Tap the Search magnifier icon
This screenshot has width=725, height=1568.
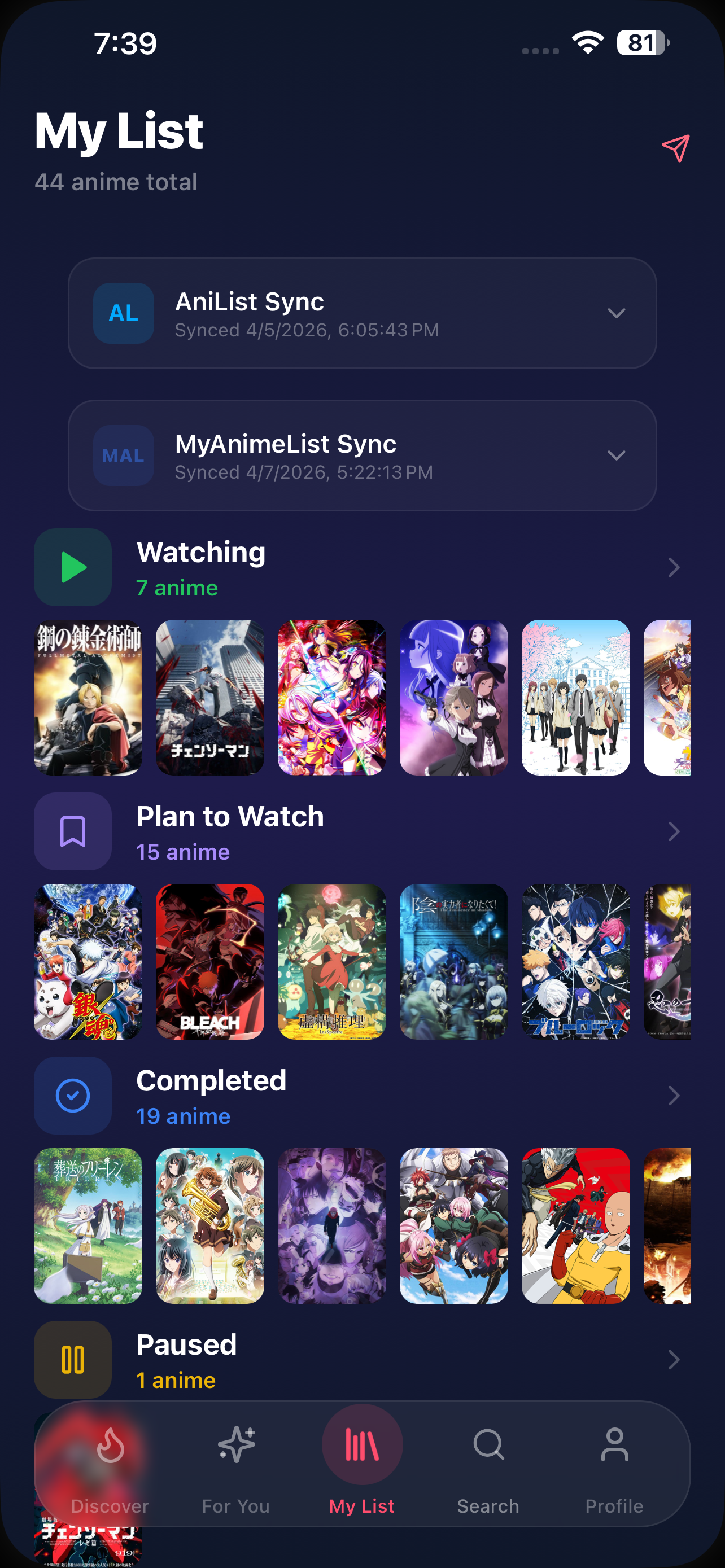point(488,1444)
